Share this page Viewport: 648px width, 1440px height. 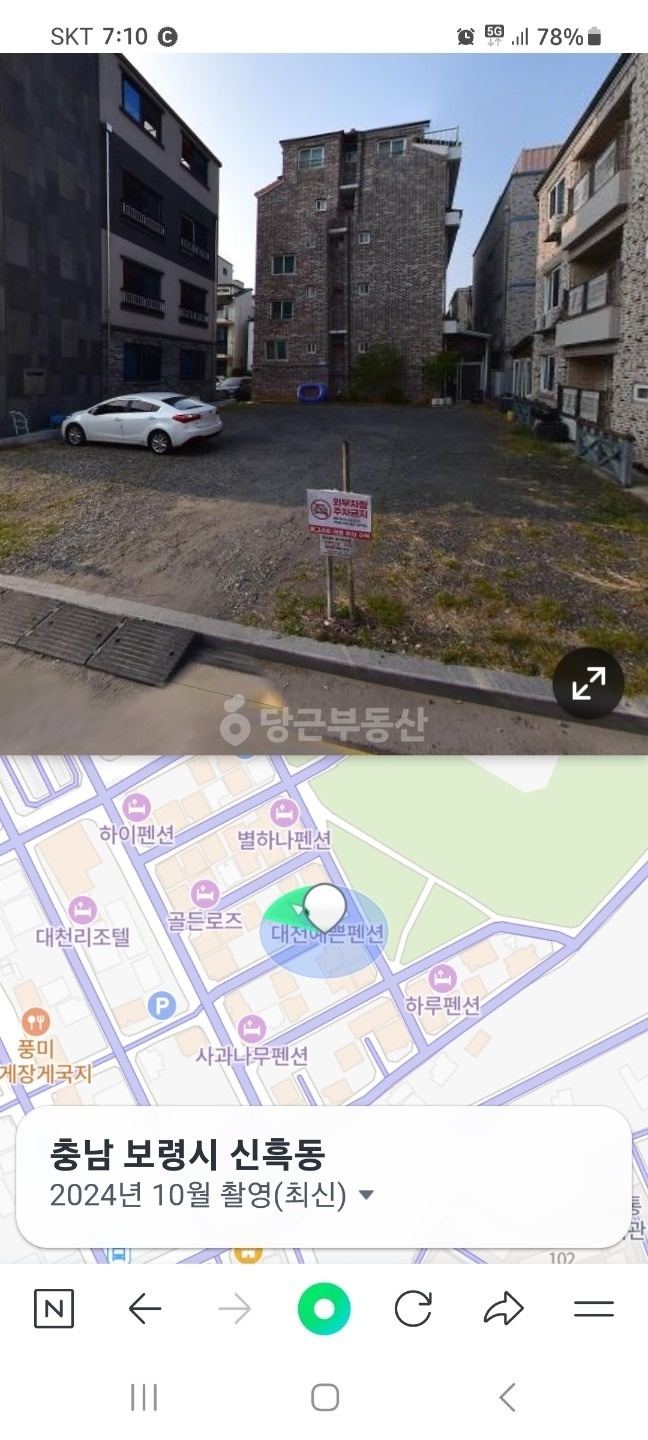(x=503, y=1309)
